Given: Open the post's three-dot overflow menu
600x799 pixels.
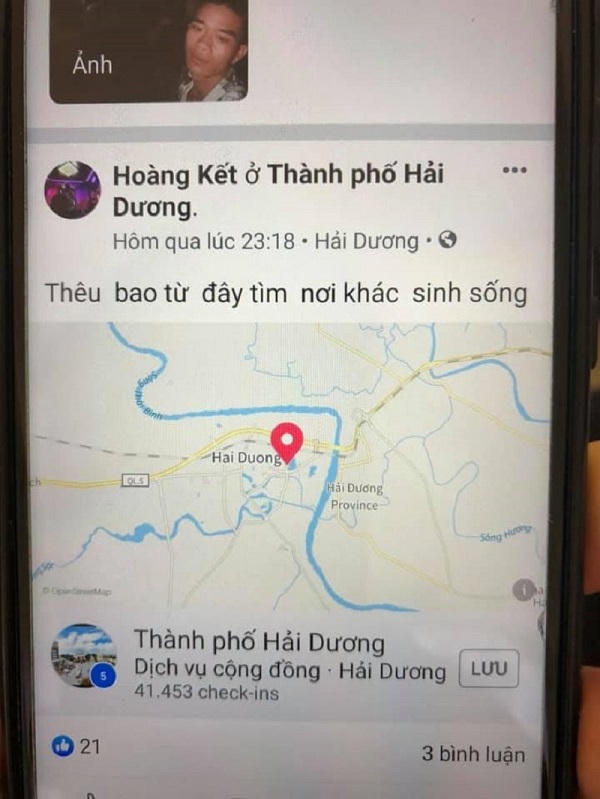Looking at the screenshot, I should point(514,171).
